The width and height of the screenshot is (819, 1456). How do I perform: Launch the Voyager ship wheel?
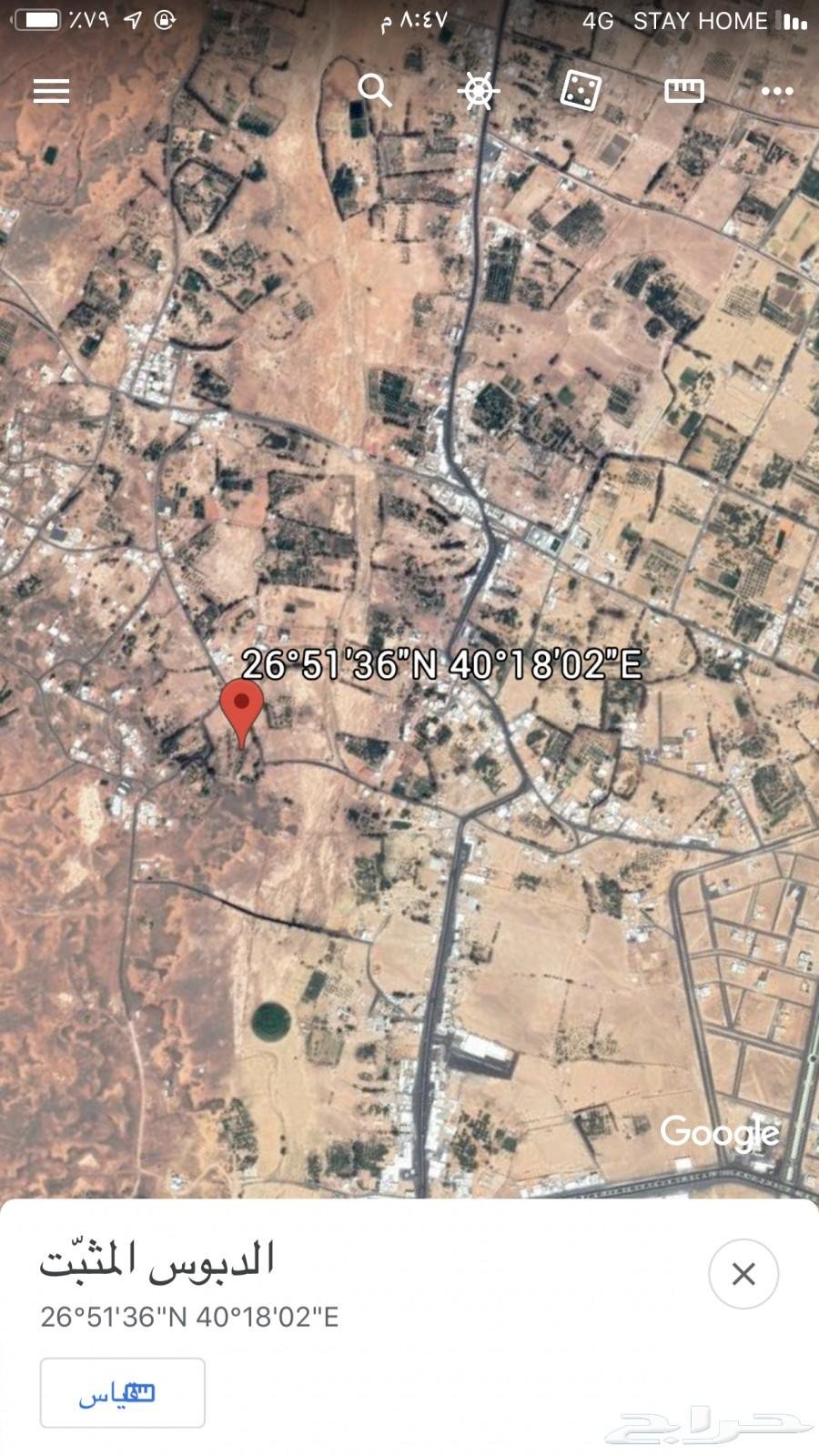(479, 91)
